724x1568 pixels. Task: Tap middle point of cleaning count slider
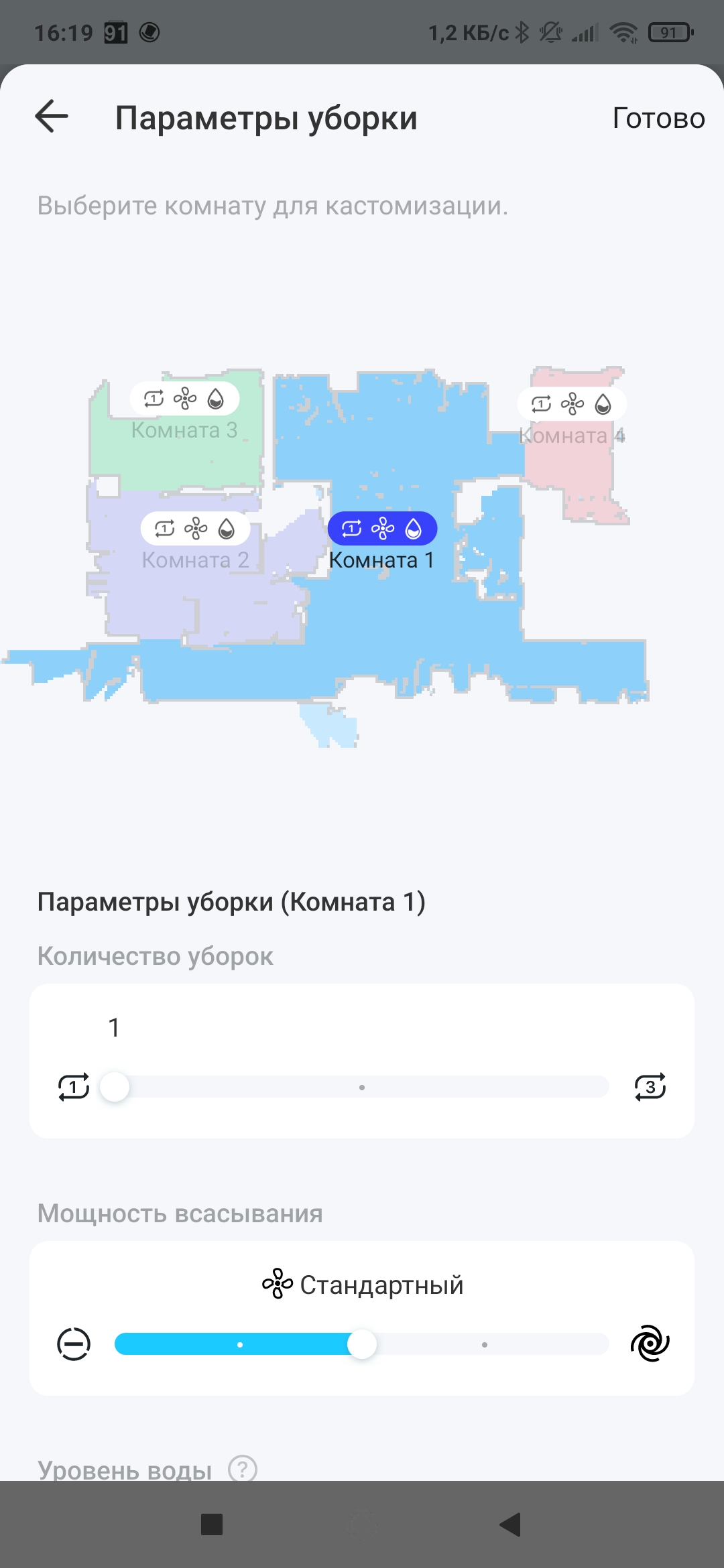click(x=362, y=1087)
